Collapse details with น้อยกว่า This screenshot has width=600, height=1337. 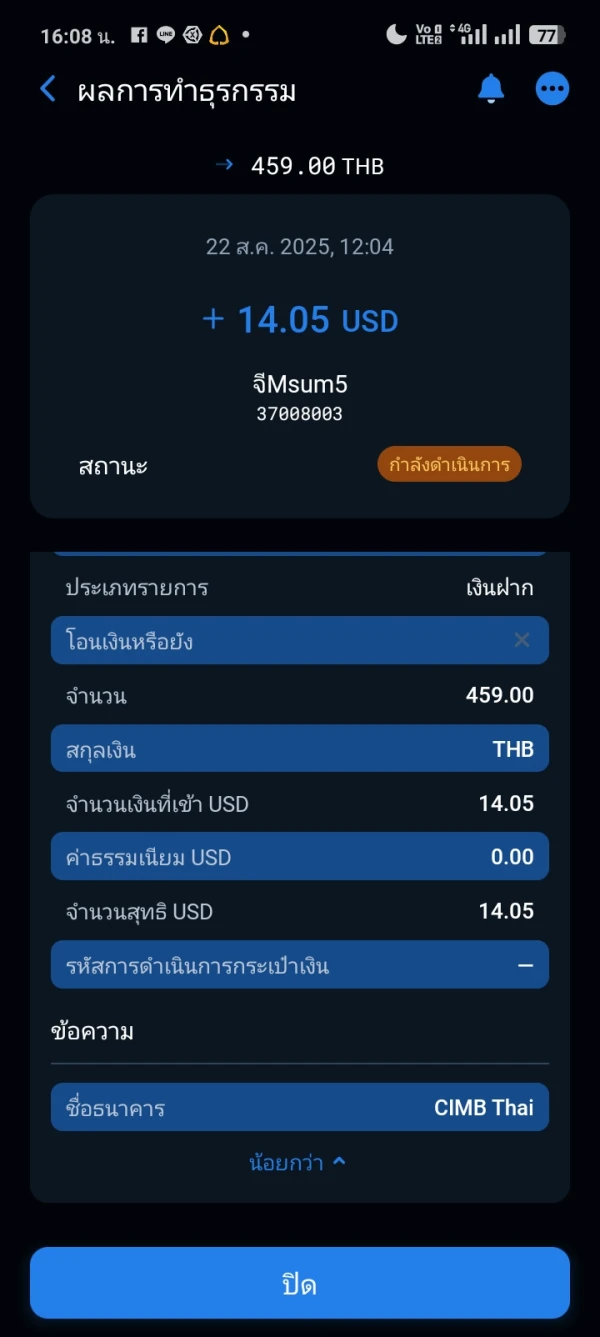(298, 1162)
